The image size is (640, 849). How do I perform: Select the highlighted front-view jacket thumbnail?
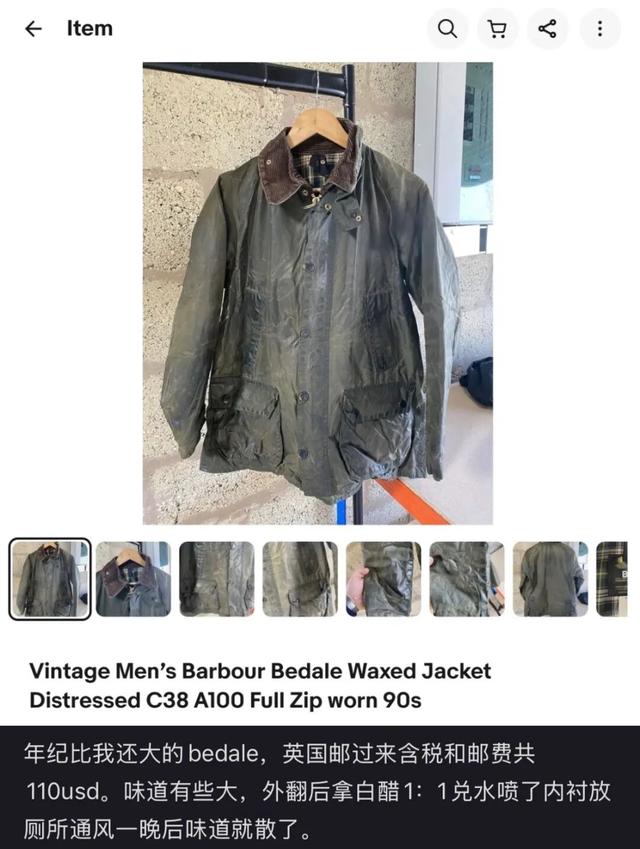[x=50, y=579]
